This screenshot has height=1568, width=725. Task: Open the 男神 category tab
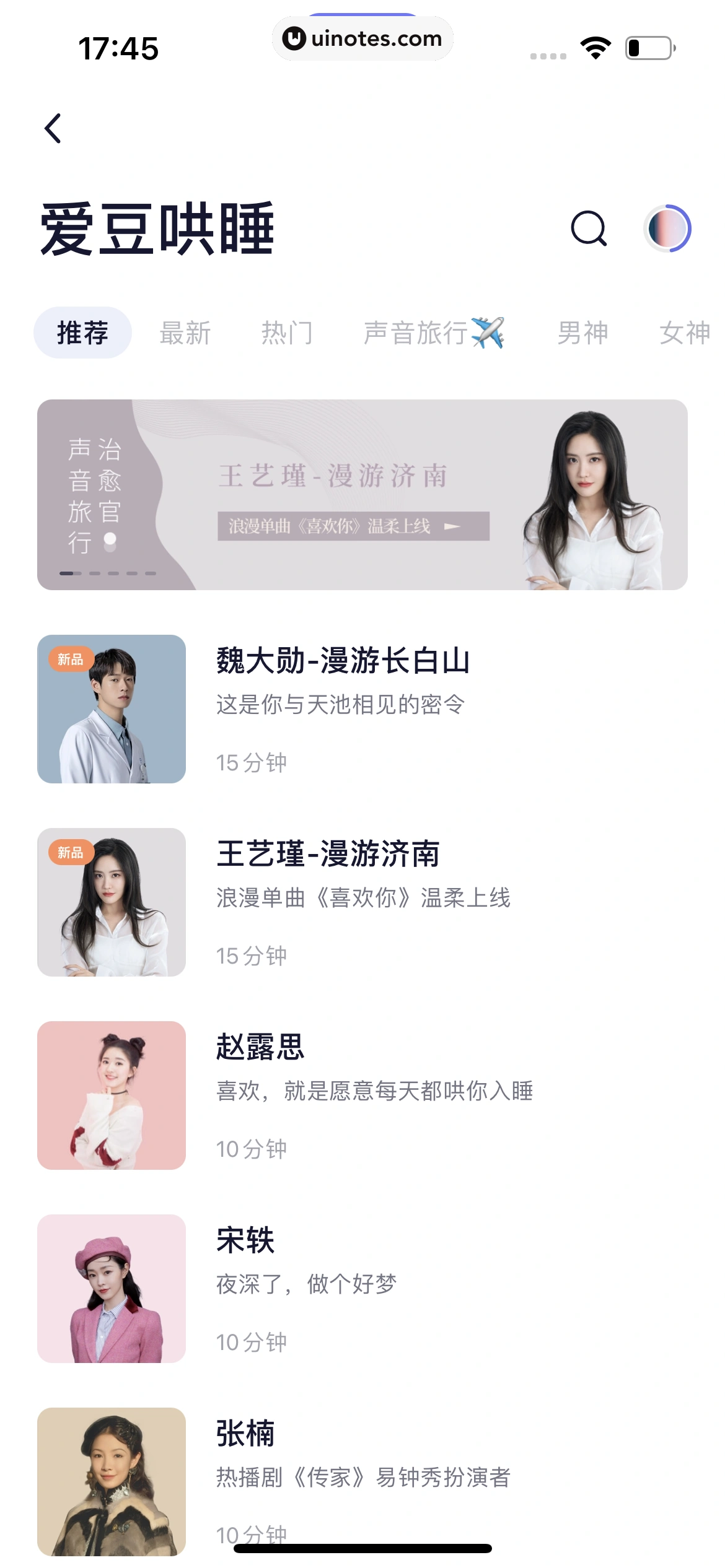click(581, 333)
